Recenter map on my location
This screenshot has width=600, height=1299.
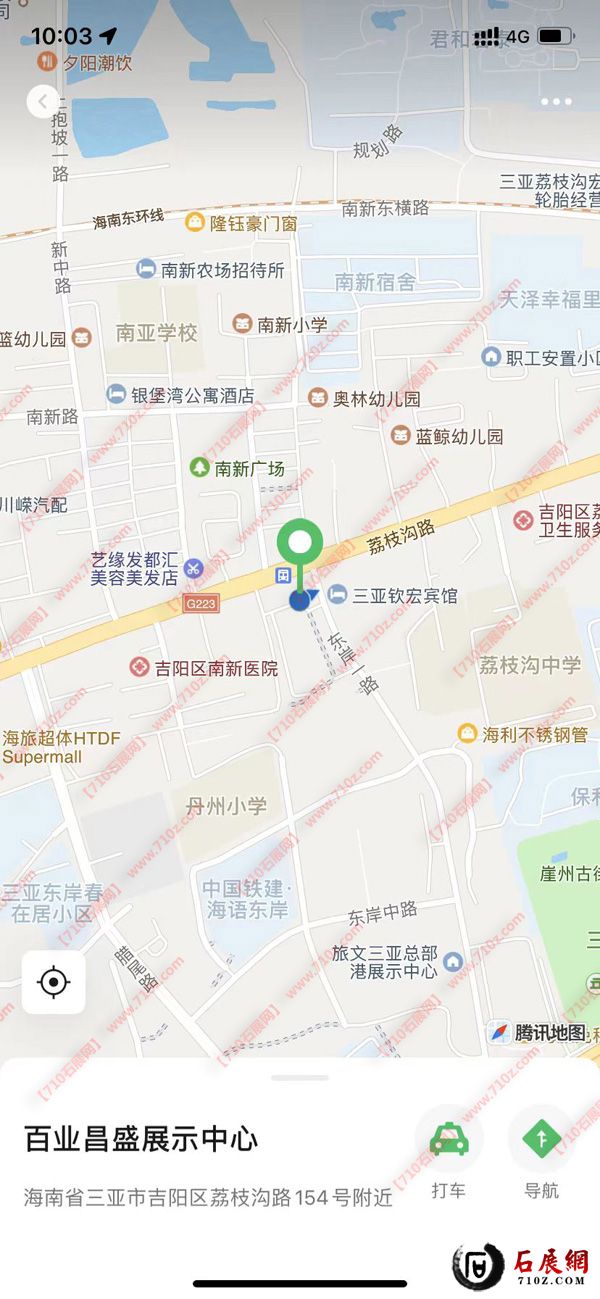pyautogui.click(x=54, y=982)
